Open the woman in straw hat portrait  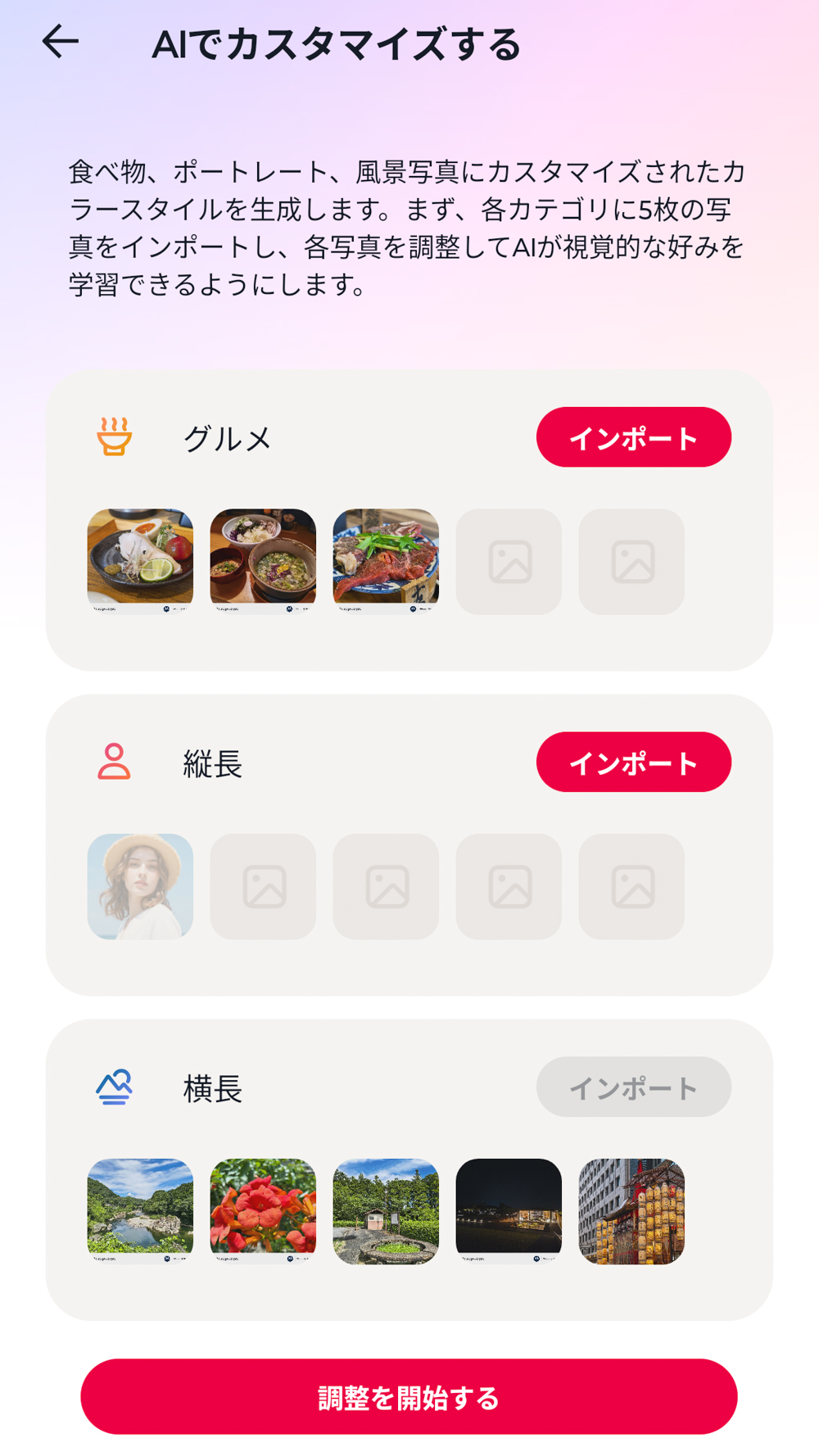pos(140,886)
